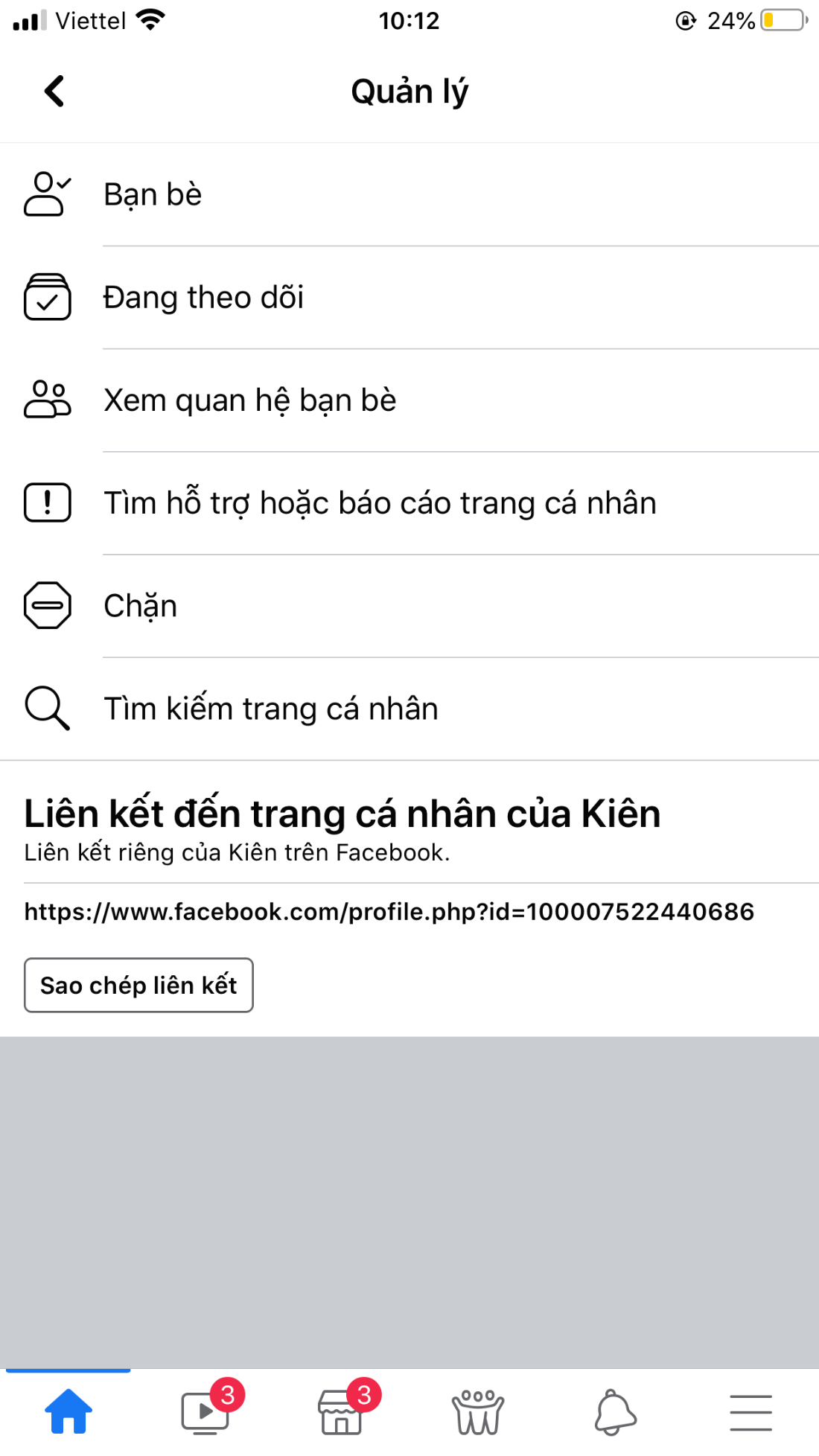Open Tìm kiếm trang cá nhân
819x1456 pixels.
270,709
